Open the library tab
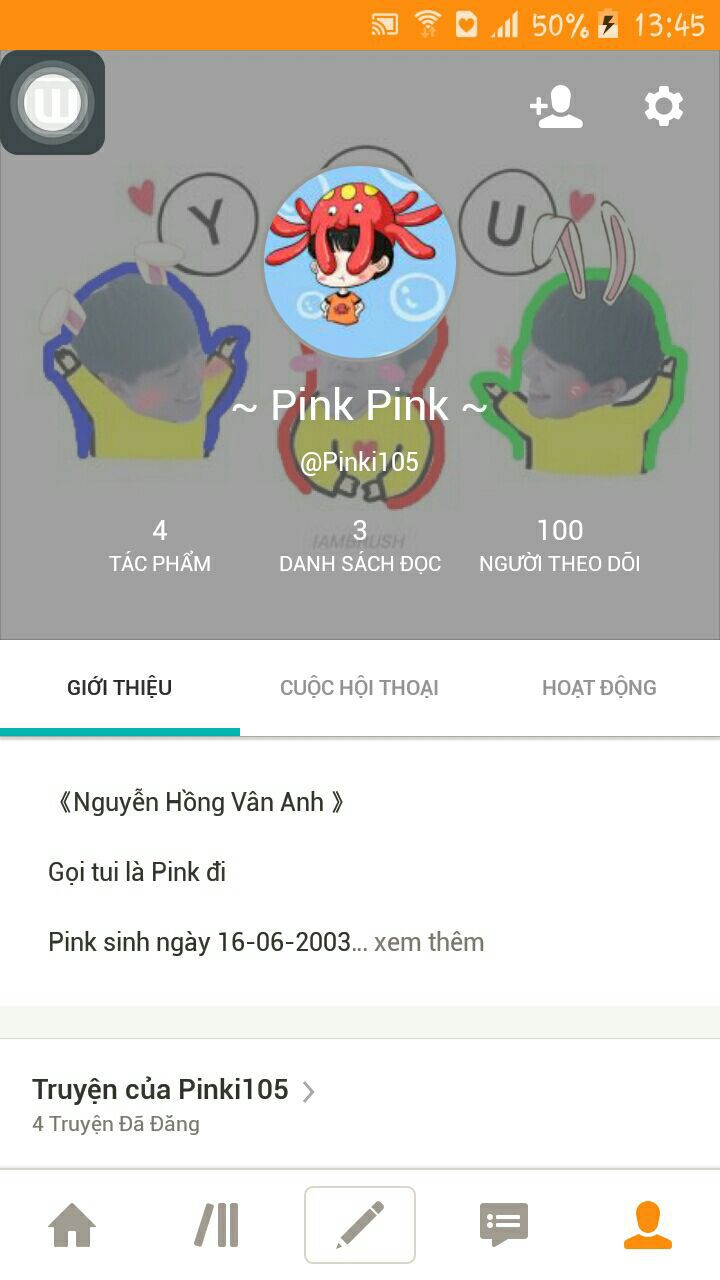This screenshot has width=720, height=1280. (216, 1225)
